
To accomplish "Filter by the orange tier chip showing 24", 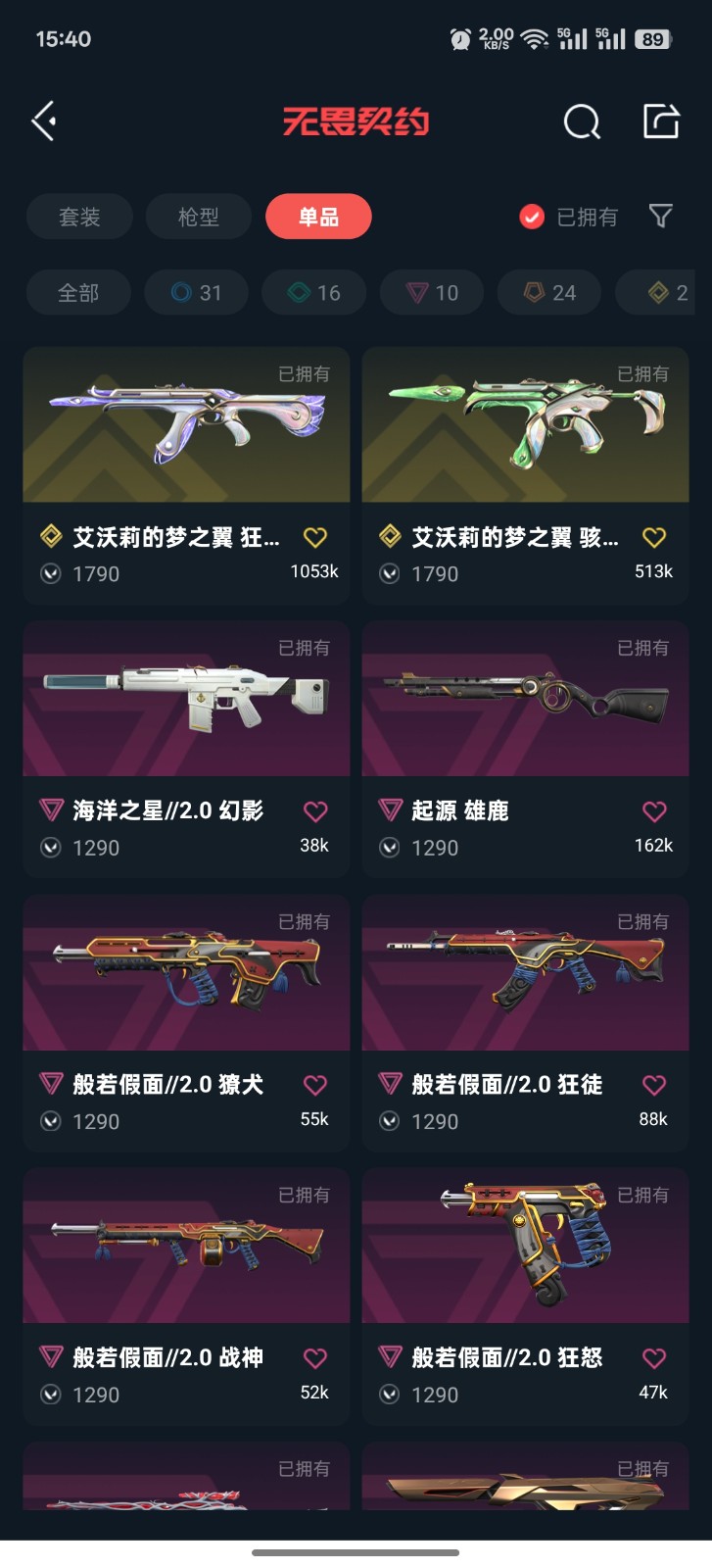I will point(549,293).
